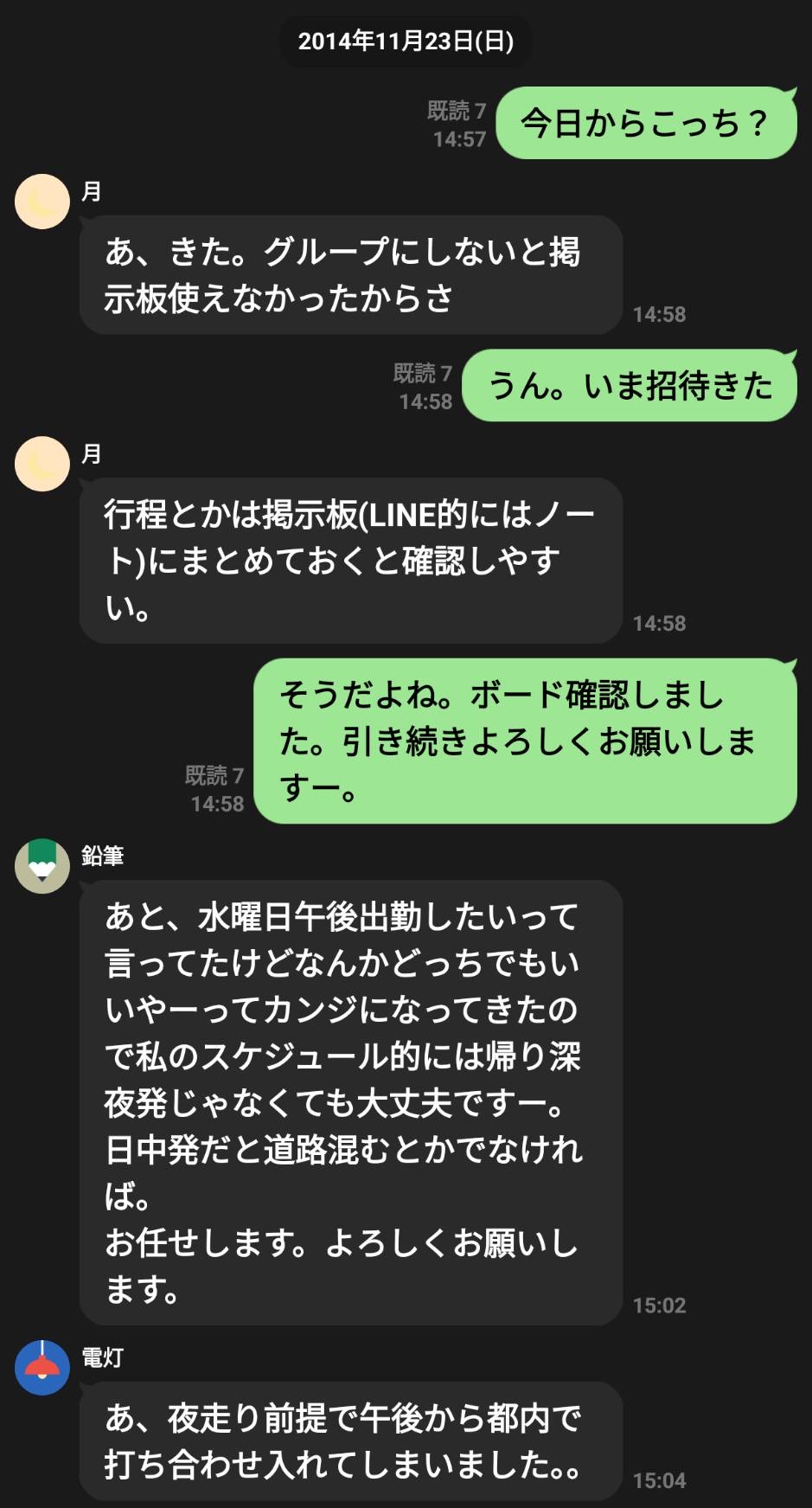Screen dimensions: 812x1508
Task: View 鉛筆's profile picture
Action: (42, 865)
